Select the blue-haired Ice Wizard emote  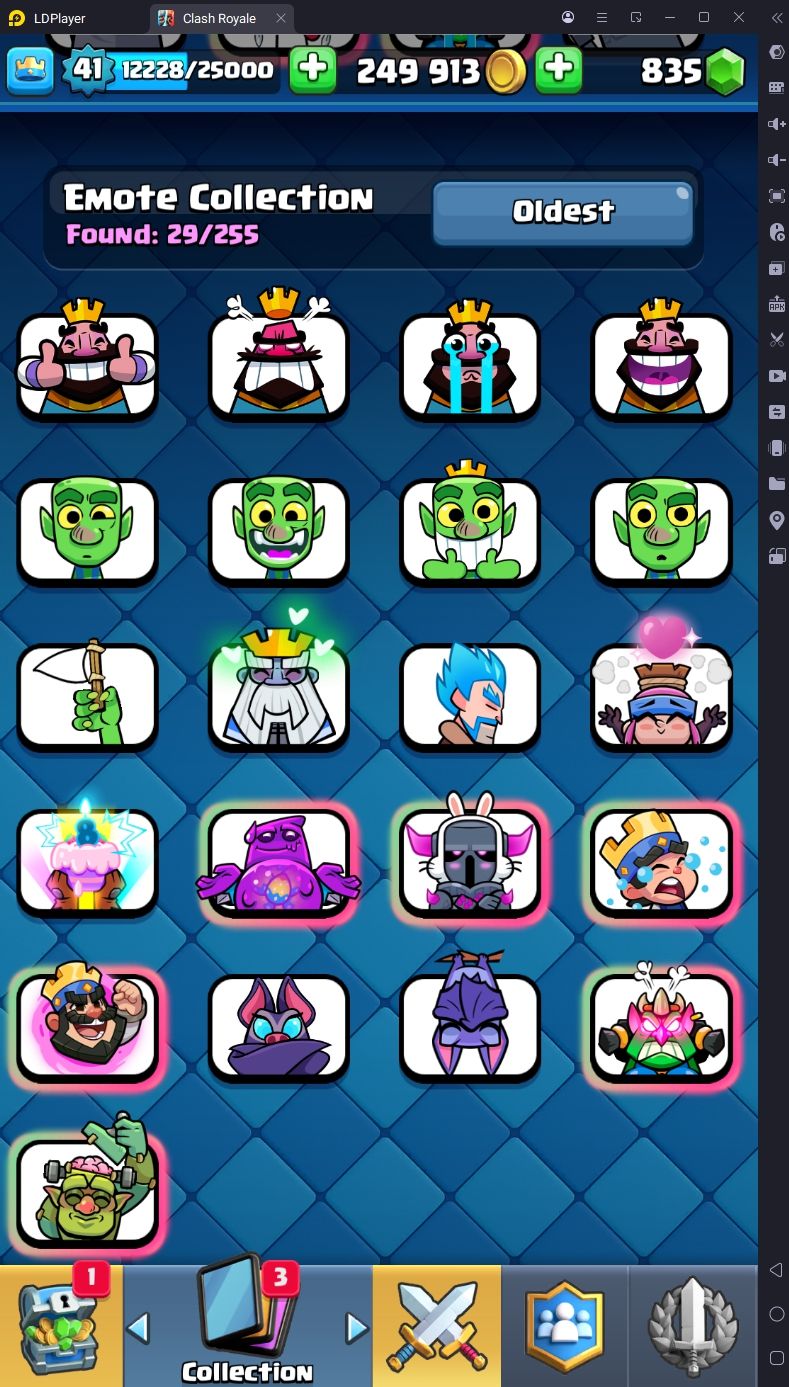click(470, 695)
